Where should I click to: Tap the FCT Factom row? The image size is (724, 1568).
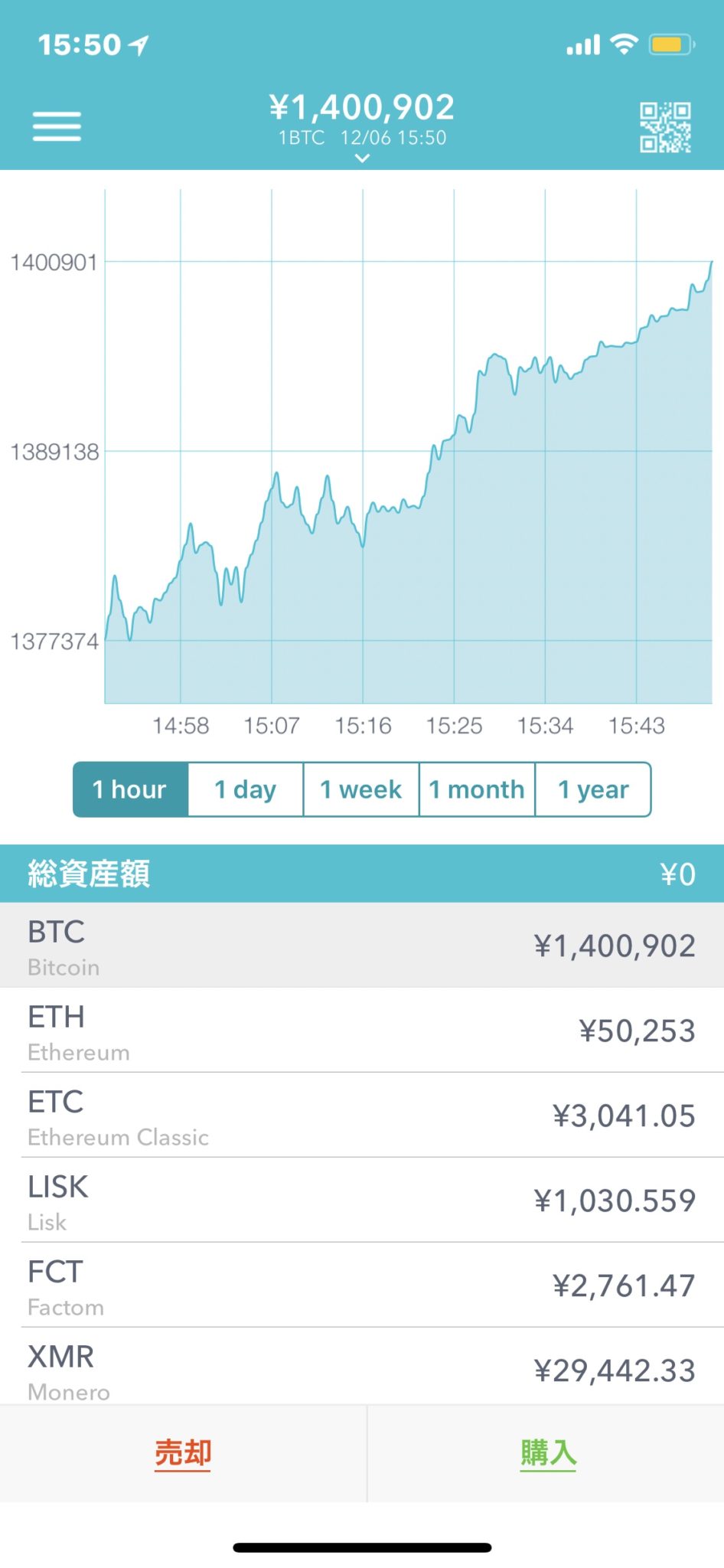(x=362, y=1285)
